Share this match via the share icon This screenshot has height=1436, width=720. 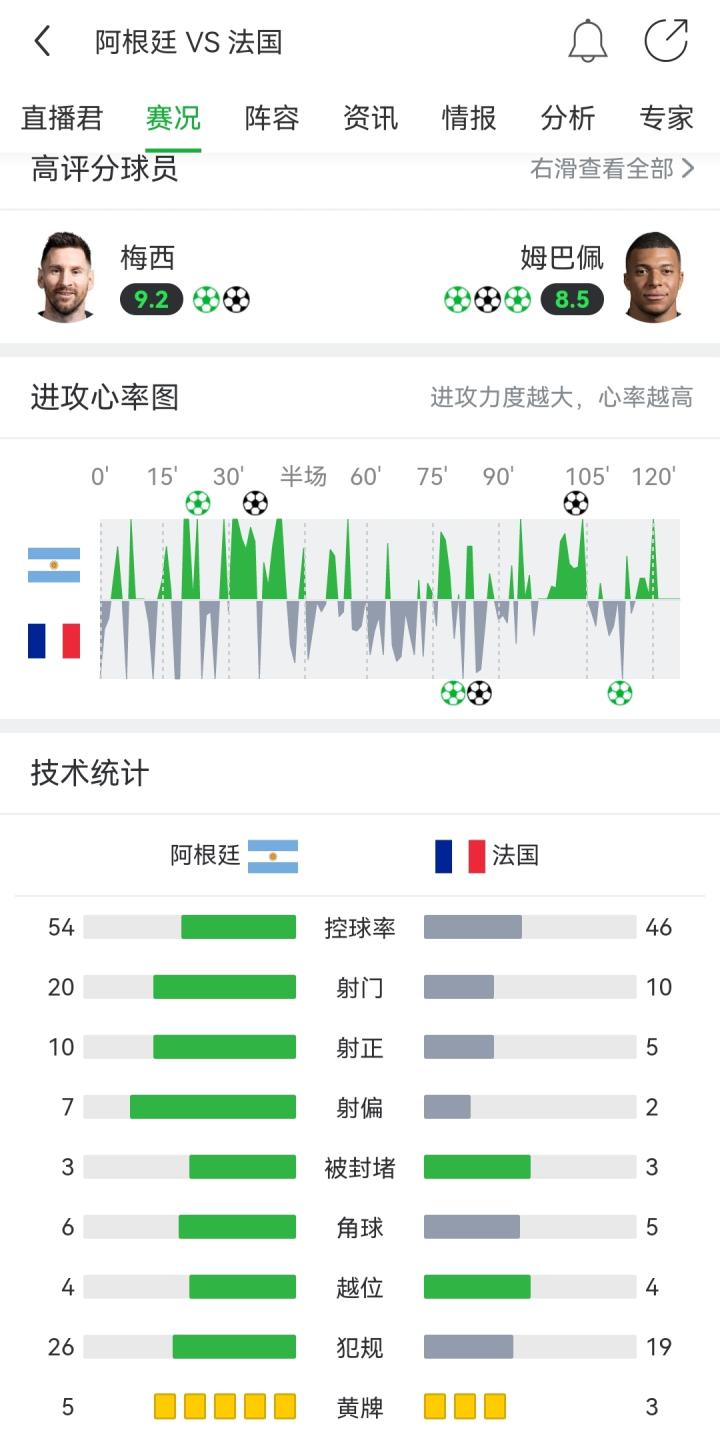click(666, 41)
